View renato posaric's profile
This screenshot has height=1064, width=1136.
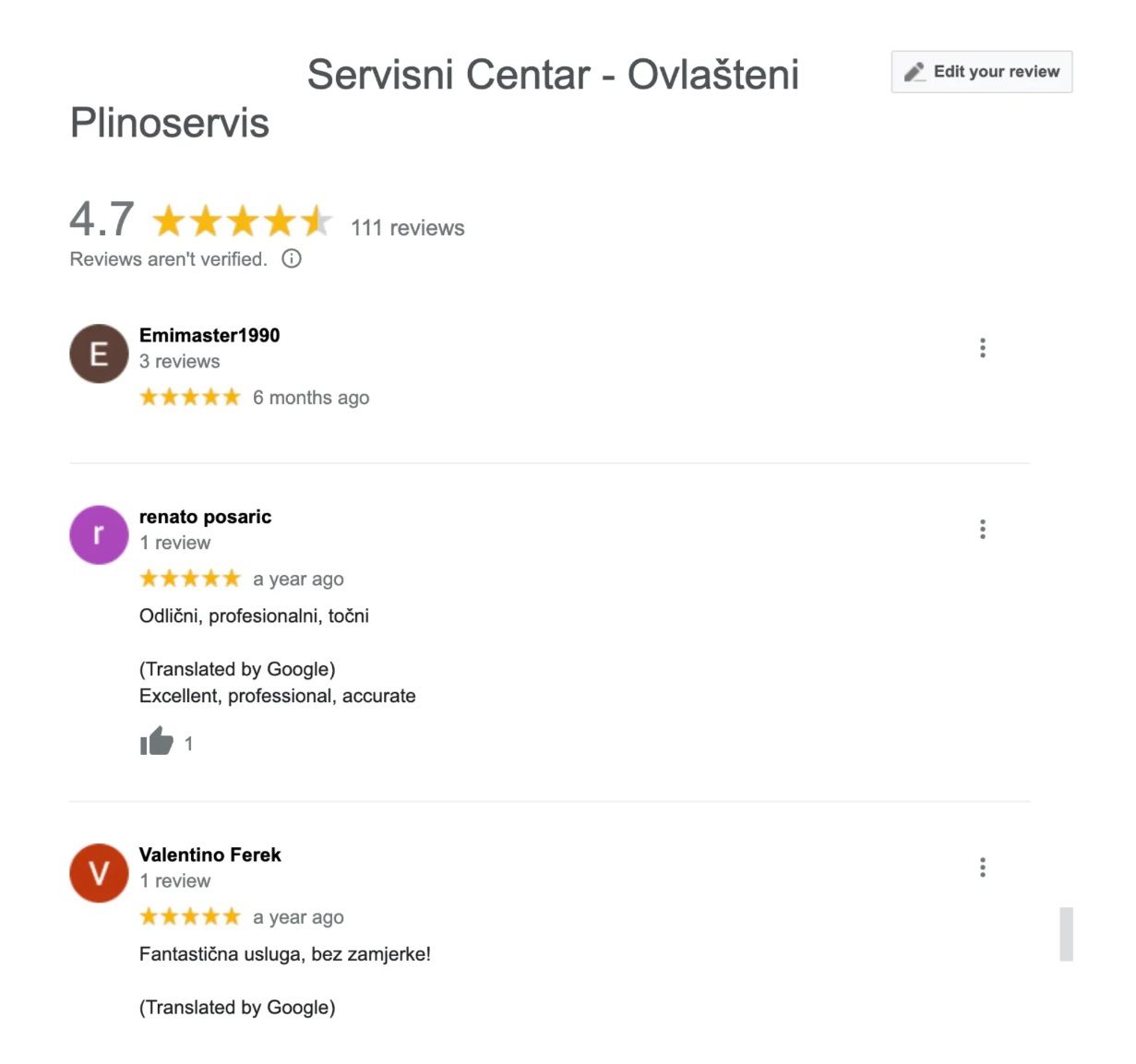pos(205,517)
